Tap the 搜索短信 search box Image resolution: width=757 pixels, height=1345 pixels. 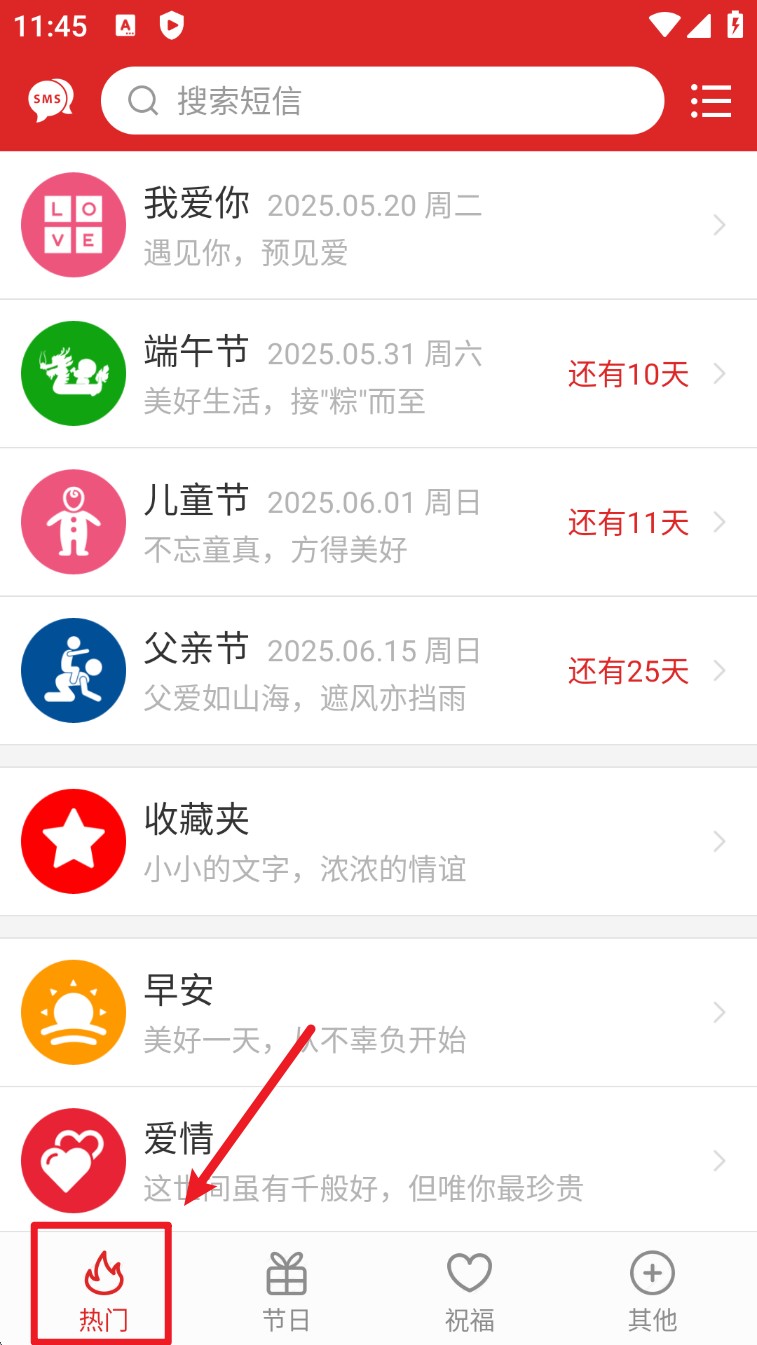383,100
